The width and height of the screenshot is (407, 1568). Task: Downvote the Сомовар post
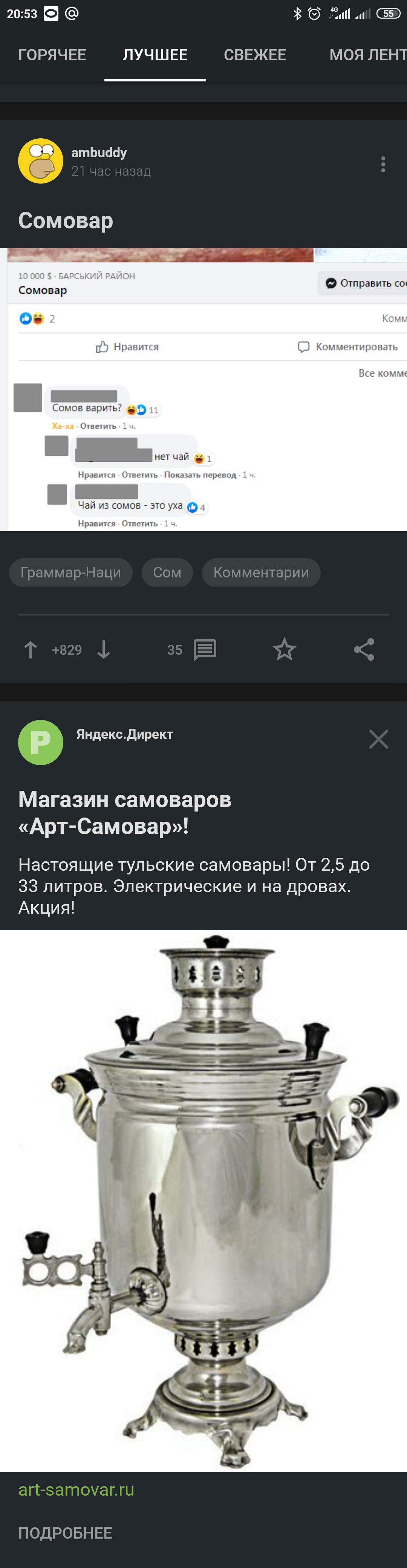(104, 650)
